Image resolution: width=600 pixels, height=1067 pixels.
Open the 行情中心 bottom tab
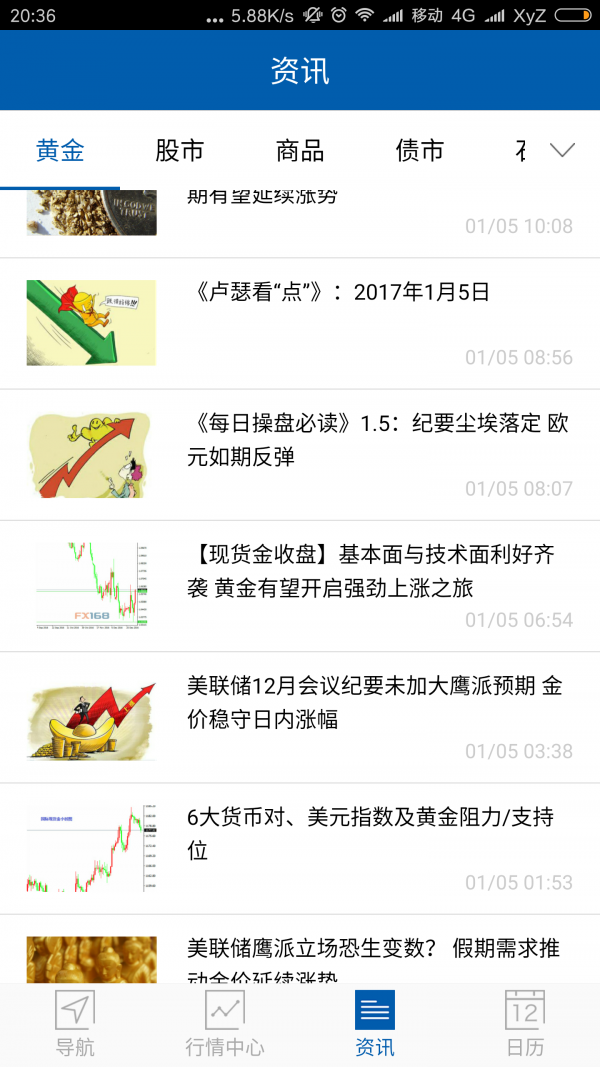pyautogui.click(x=225, y=1024)
